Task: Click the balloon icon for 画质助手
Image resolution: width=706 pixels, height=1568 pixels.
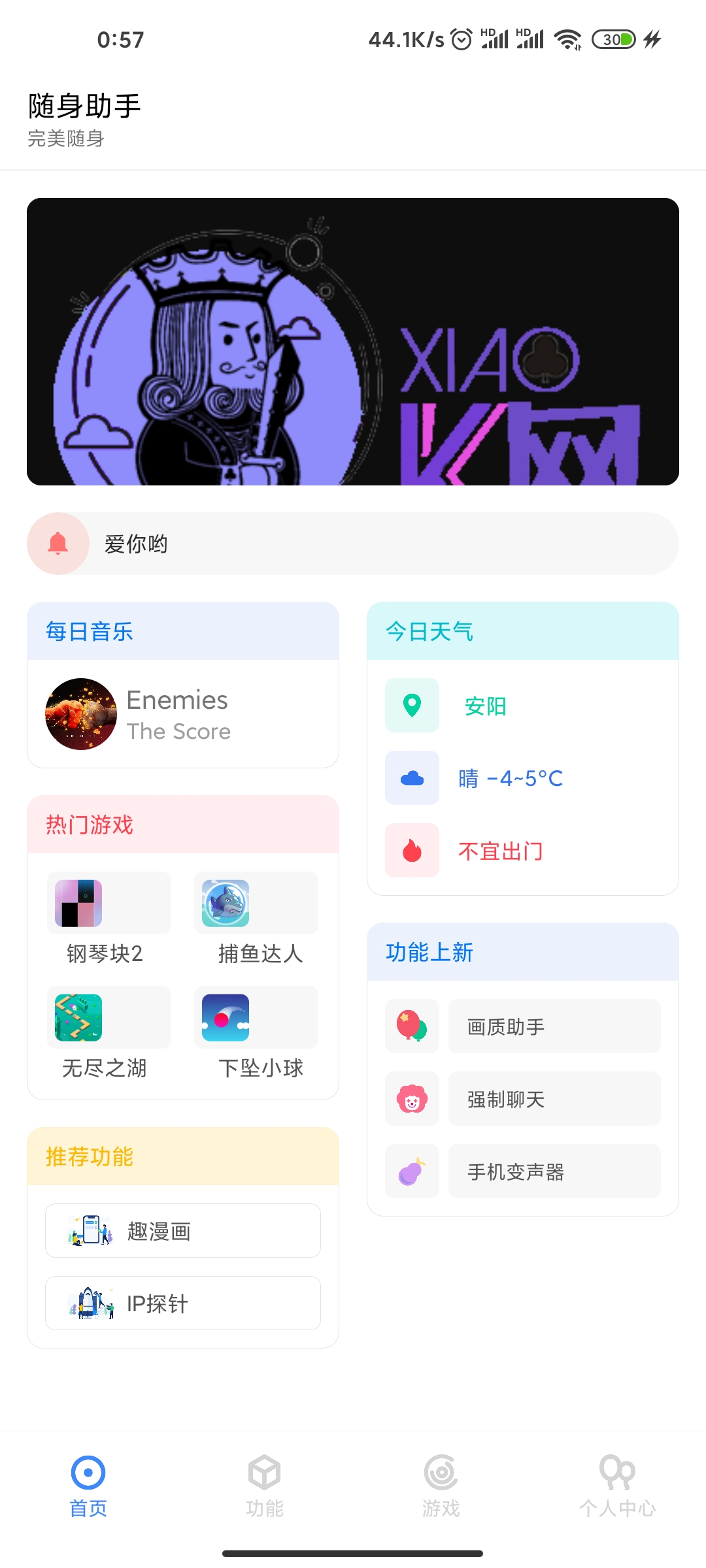Action: [411, 1026]
